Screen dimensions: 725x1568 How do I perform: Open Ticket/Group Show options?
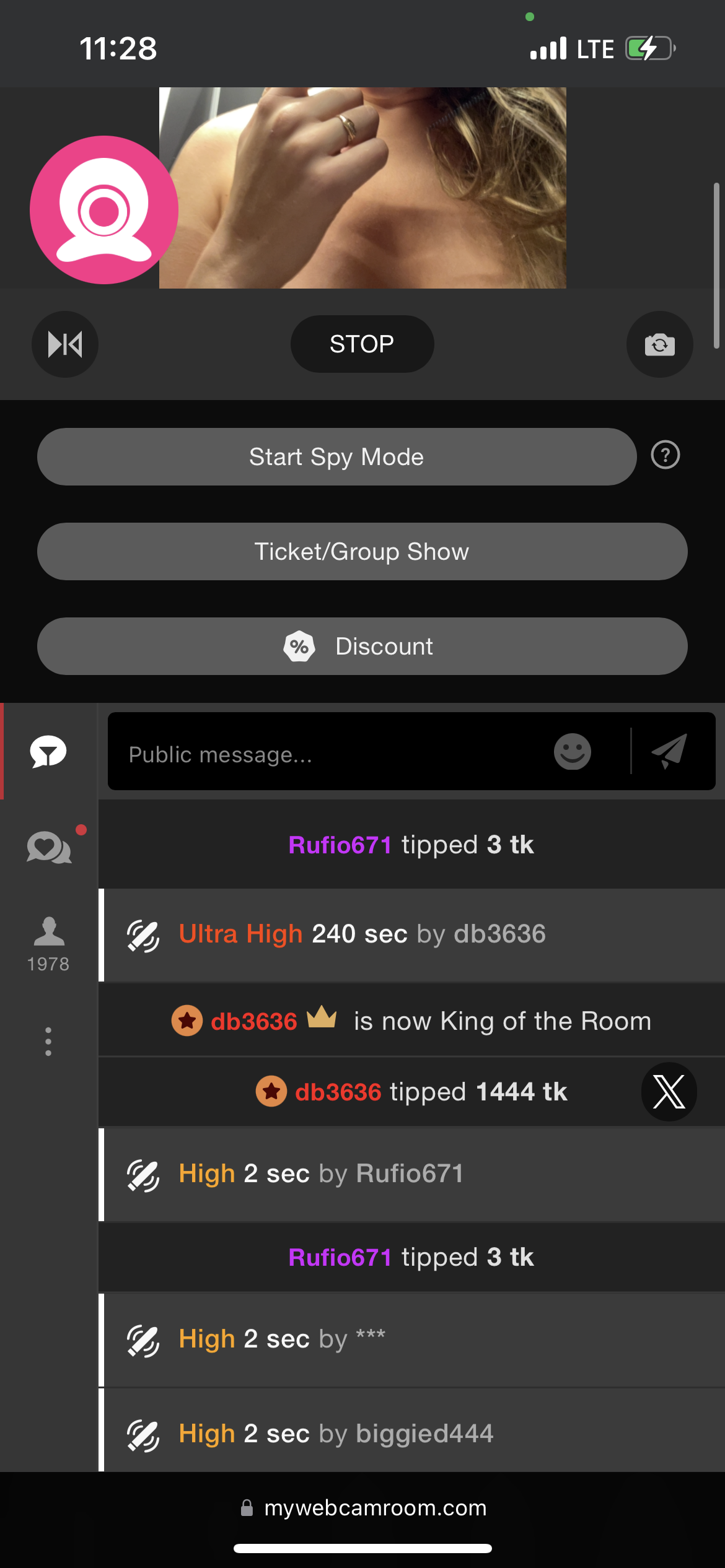[x=362, y=551]
